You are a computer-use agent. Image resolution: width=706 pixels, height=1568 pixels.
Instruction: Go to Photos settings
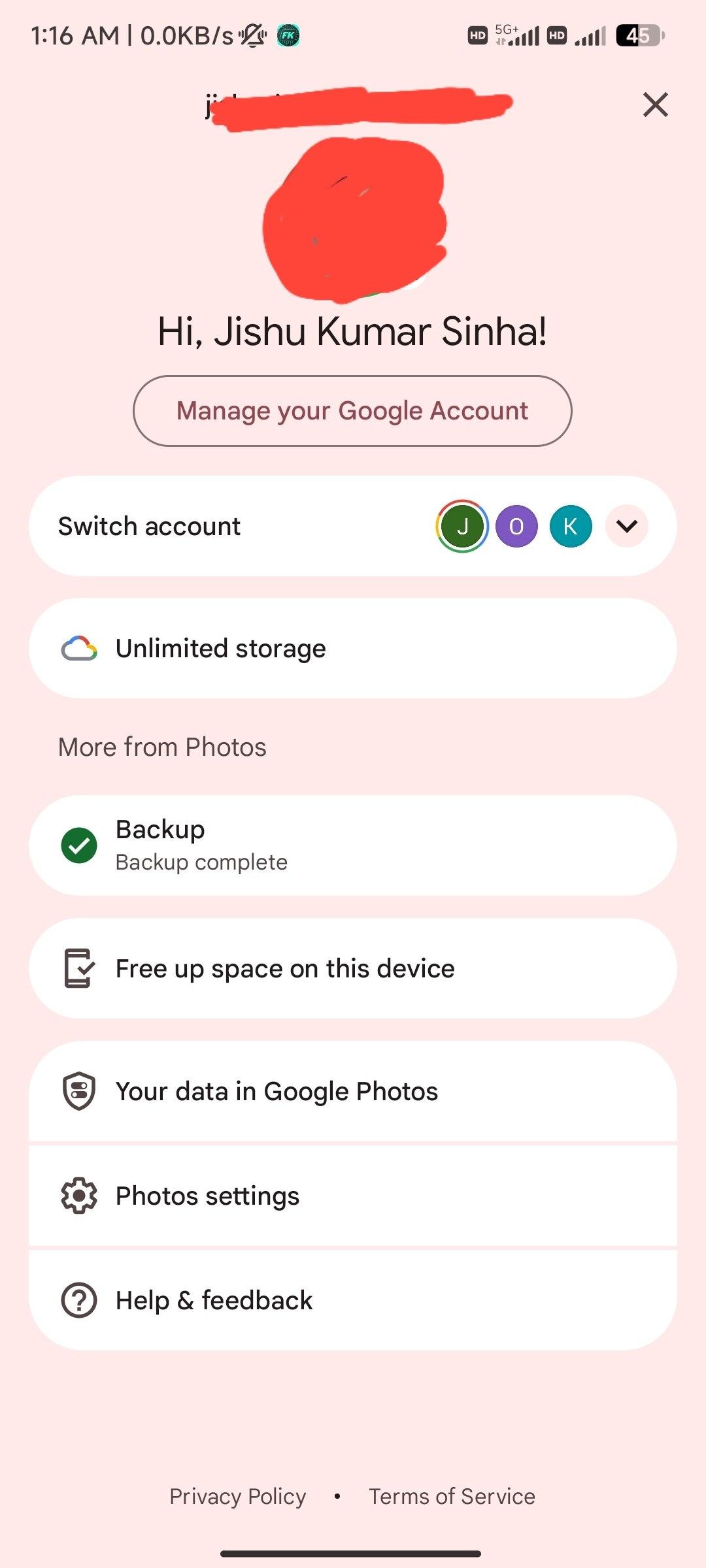(x=352, y=1196)
